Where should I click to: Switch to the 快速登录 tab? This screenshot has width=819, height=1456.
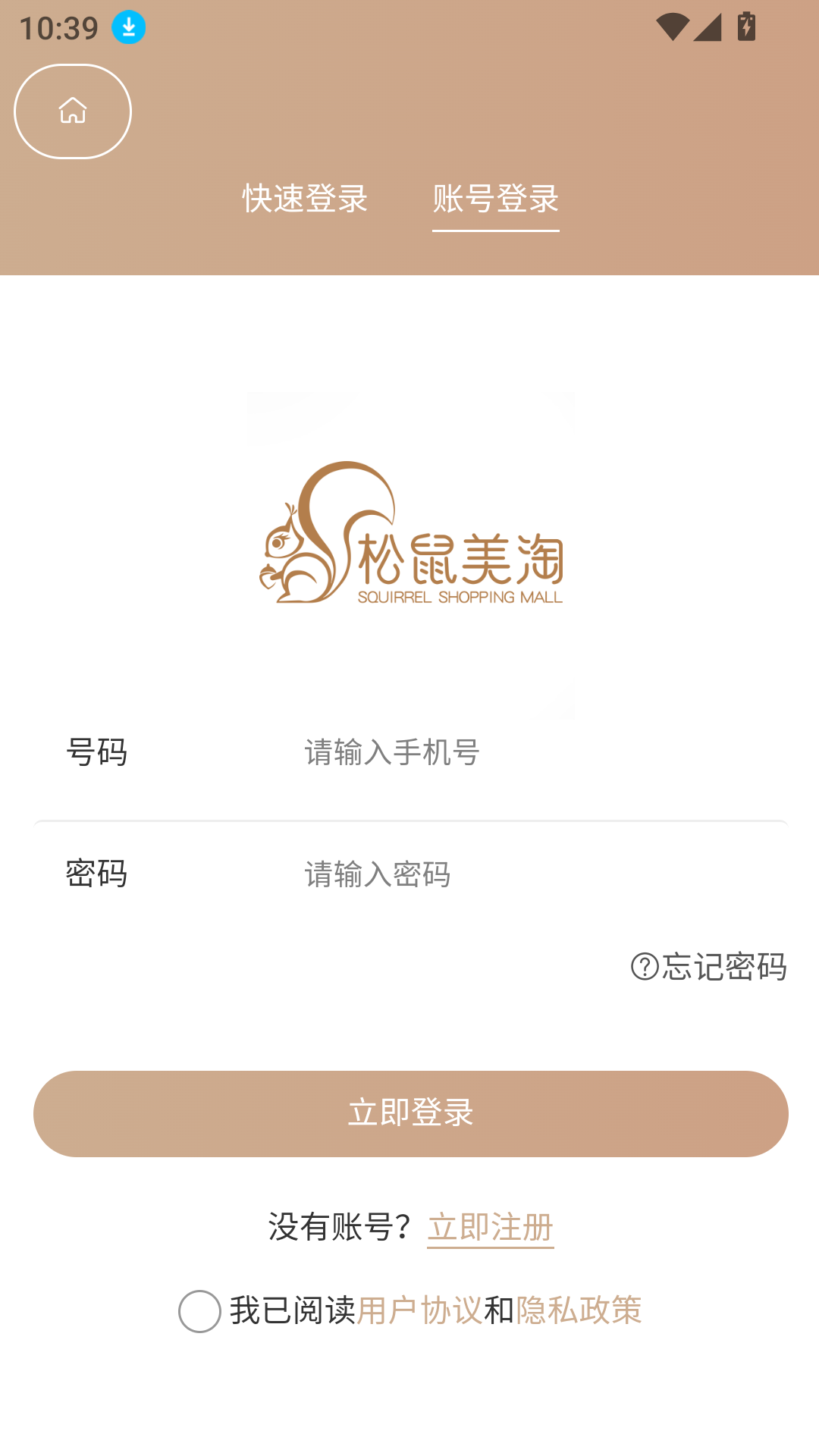click(305, 199)
